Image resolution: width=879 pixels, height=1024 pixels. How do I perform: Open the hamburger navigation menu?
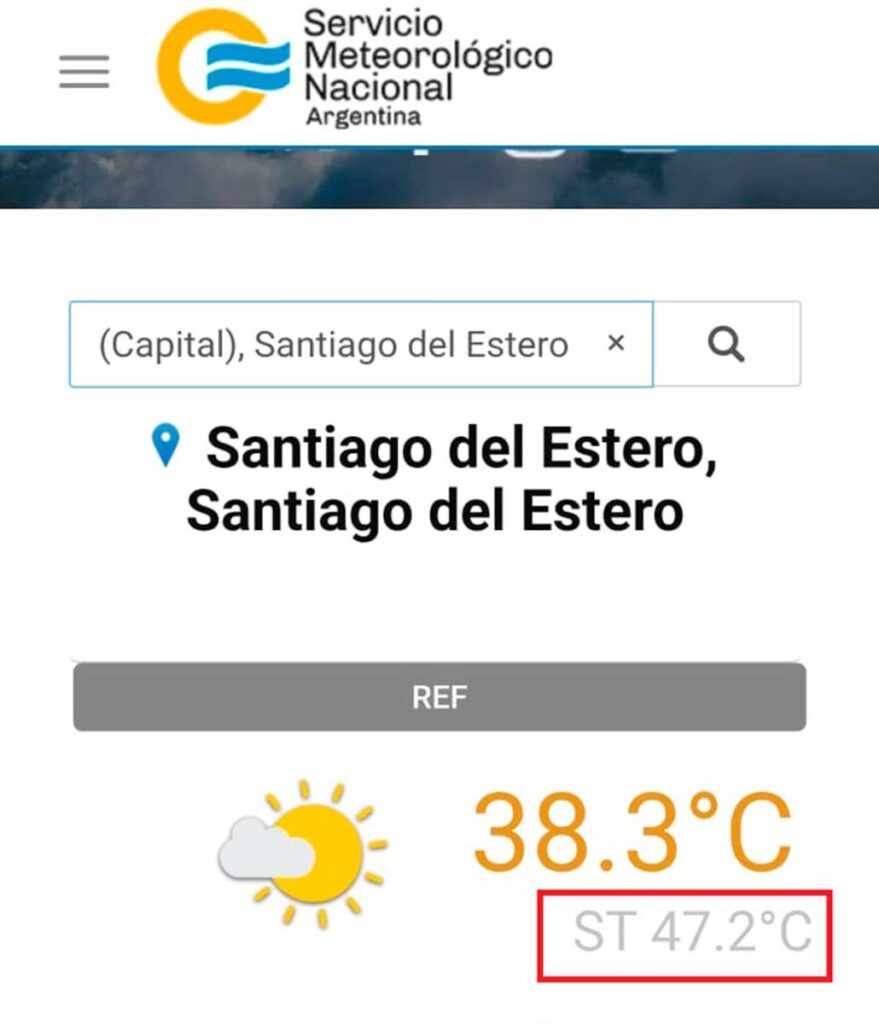pos(84,72)
